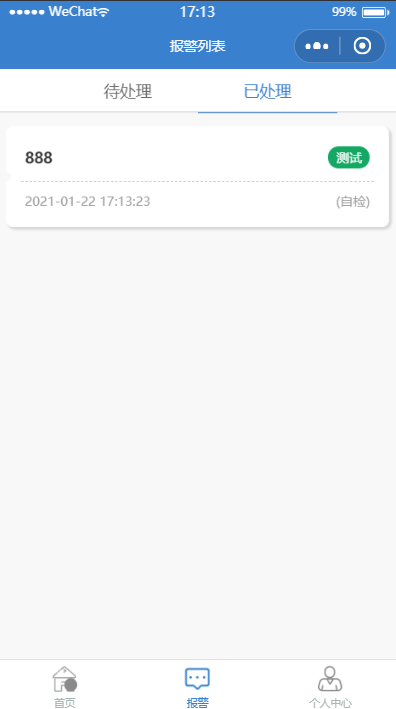Go to the 首页 home tab
396x709 pixels.
tap(65, 686)
